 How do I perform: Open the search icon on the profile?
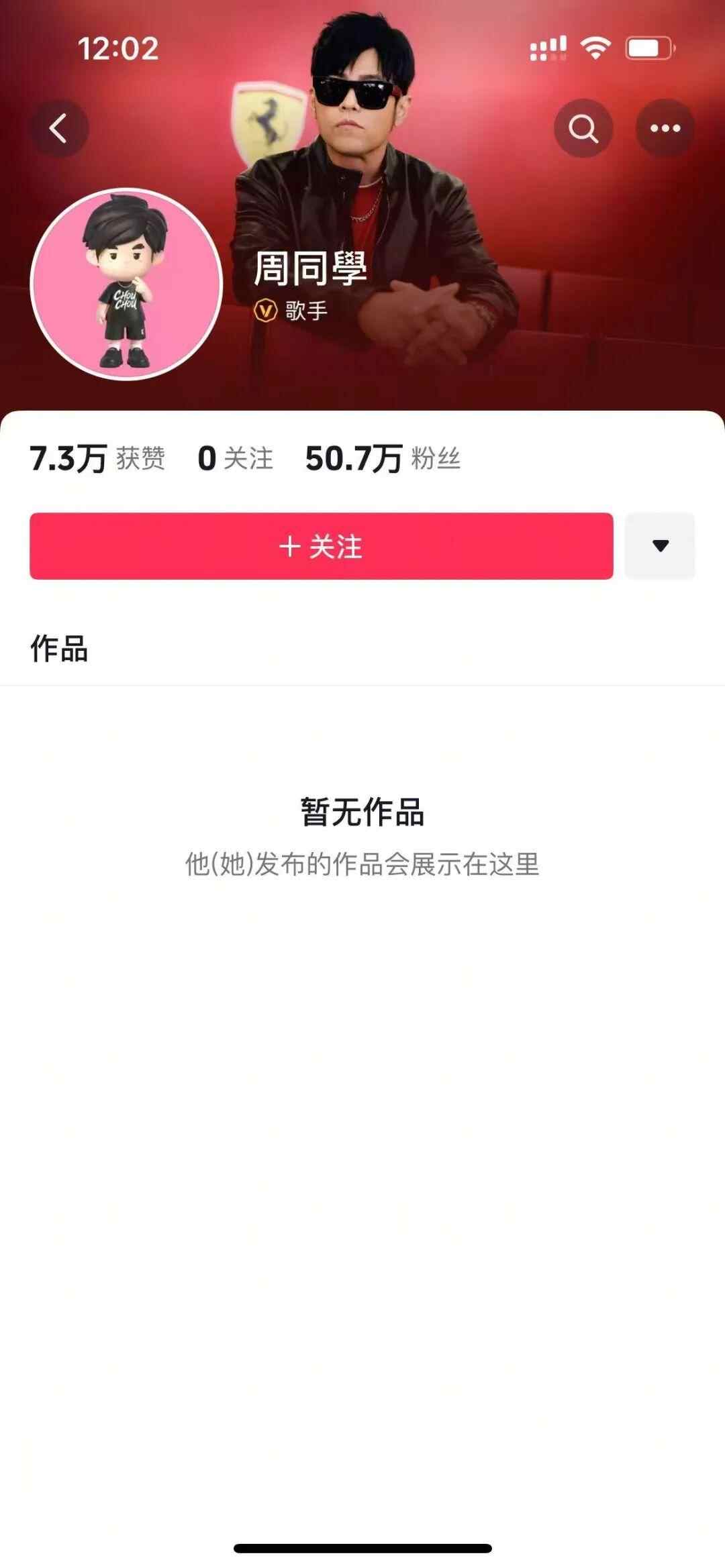pyautogui.click(x=583, y=128)
